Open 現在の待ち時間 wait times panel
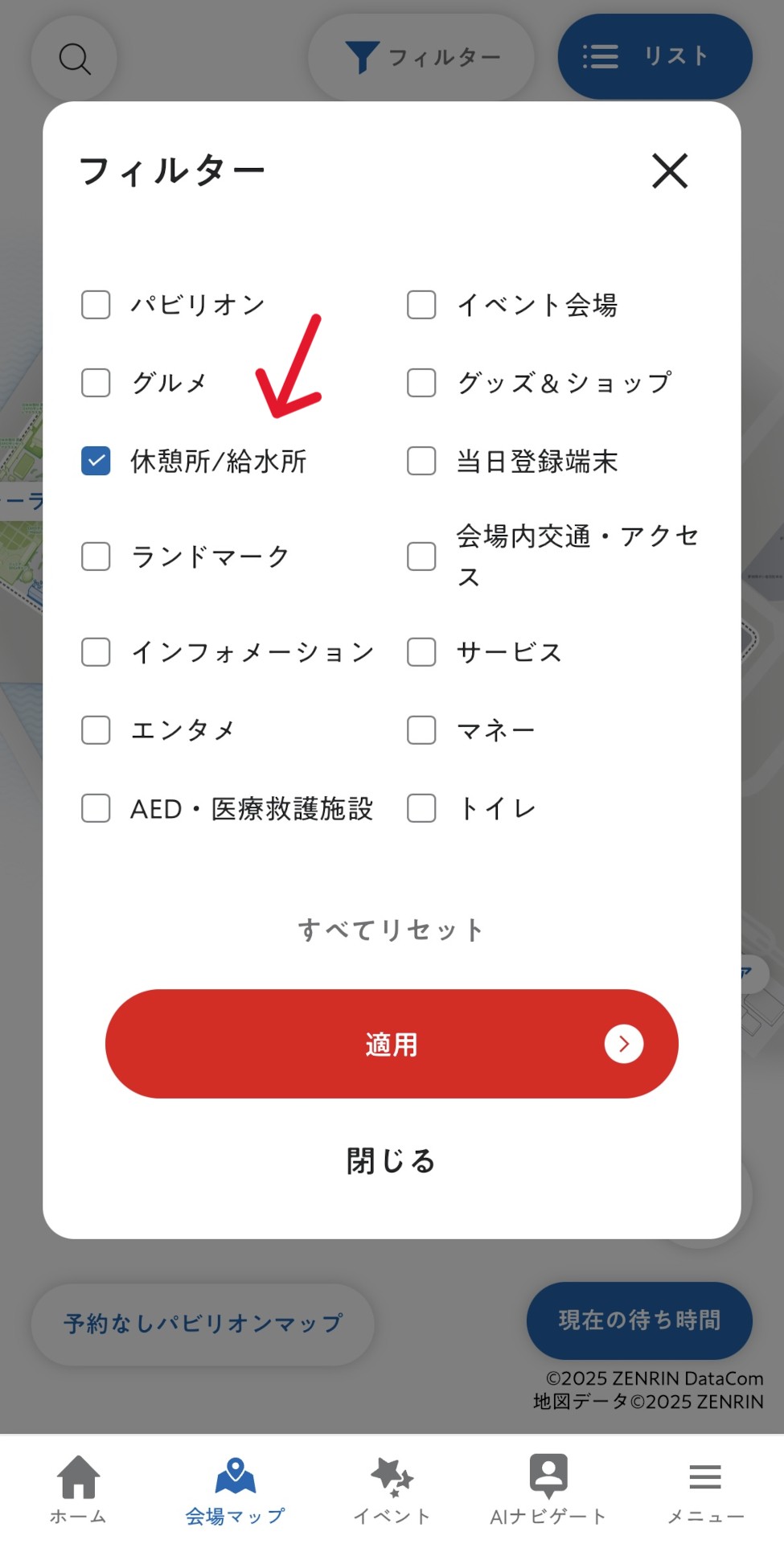This screenshot has width=784, height=1544. tap(638, 1320)
